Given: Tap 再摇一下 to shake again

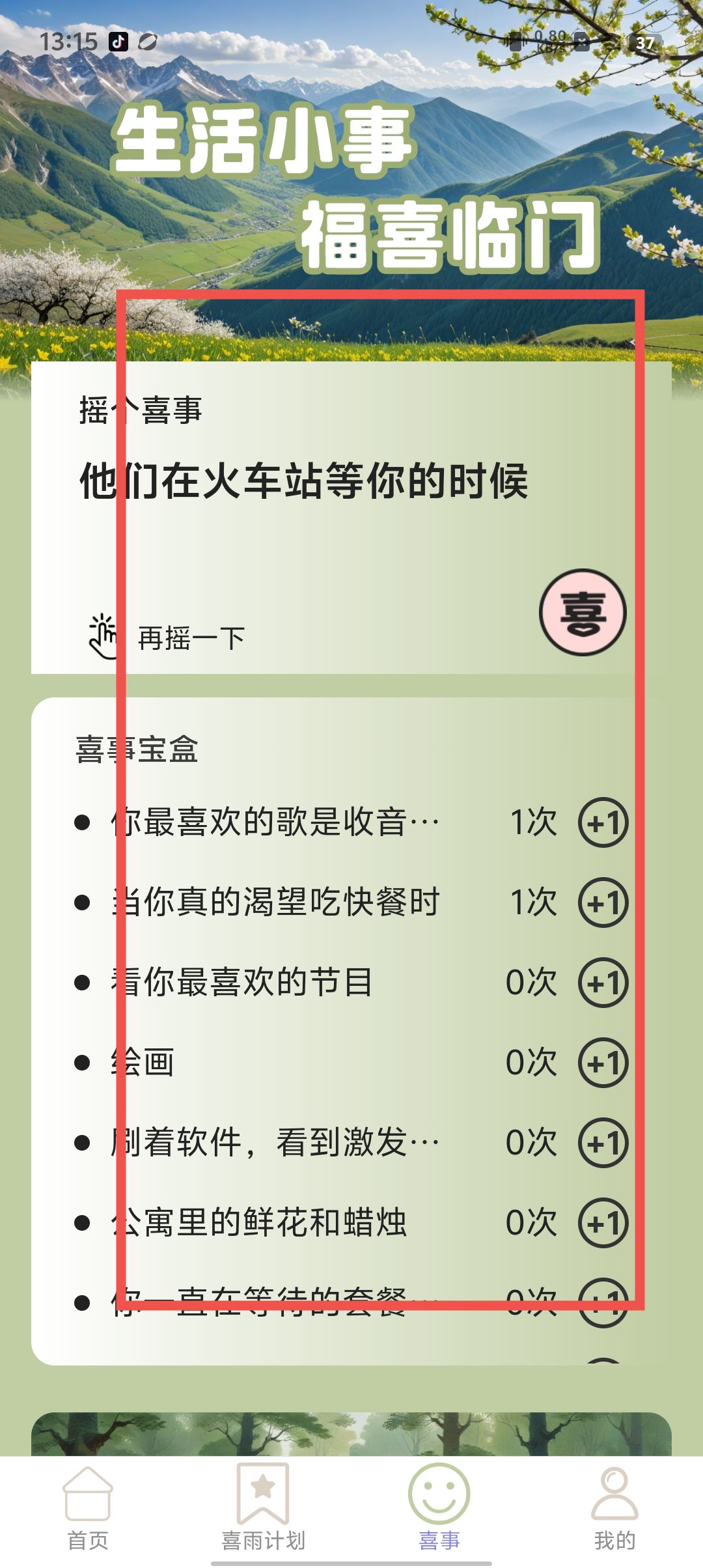Looking at the screenshot, I should (x=168, y=637).
